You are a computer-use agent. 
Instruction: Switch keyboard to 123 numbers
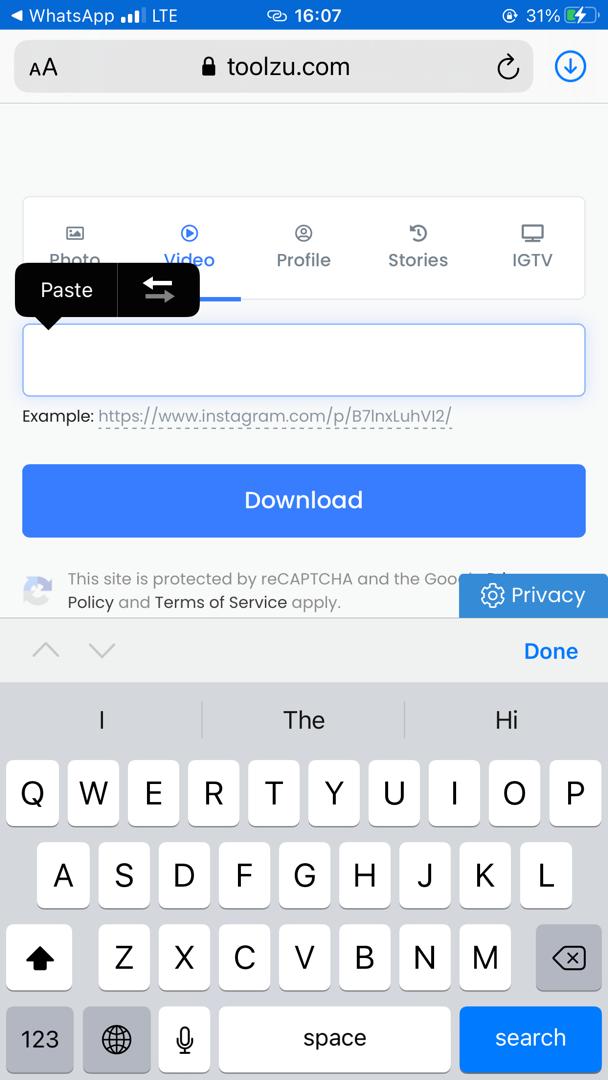pos(40,1038)
